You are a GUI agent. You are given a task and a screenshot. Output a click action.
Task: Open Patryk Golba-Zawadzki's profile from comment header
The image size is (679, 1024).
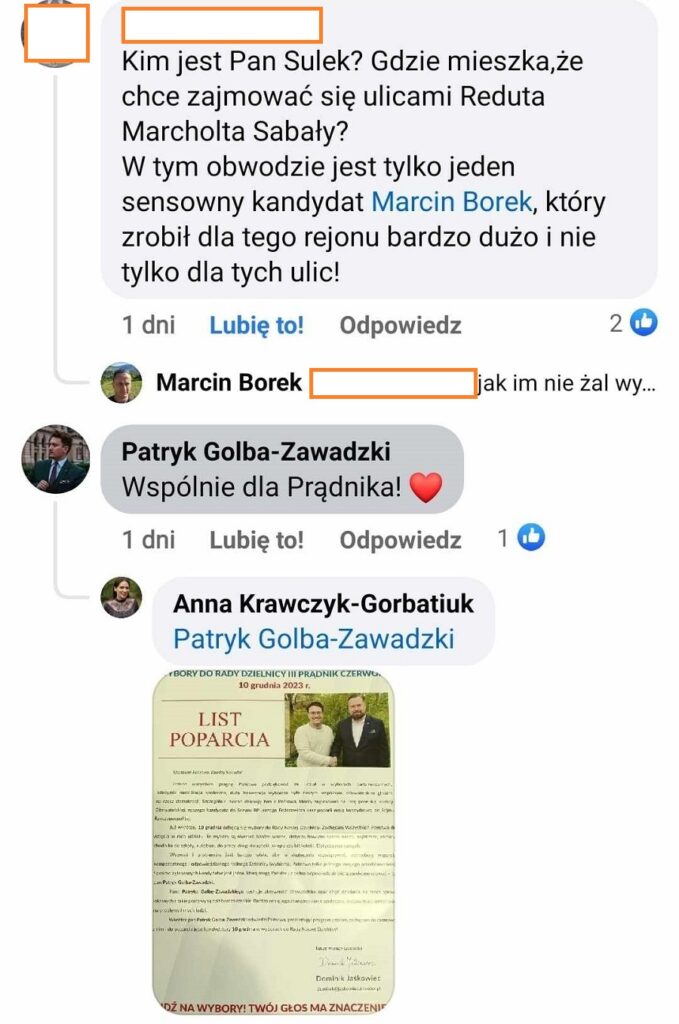click(255, 451)
